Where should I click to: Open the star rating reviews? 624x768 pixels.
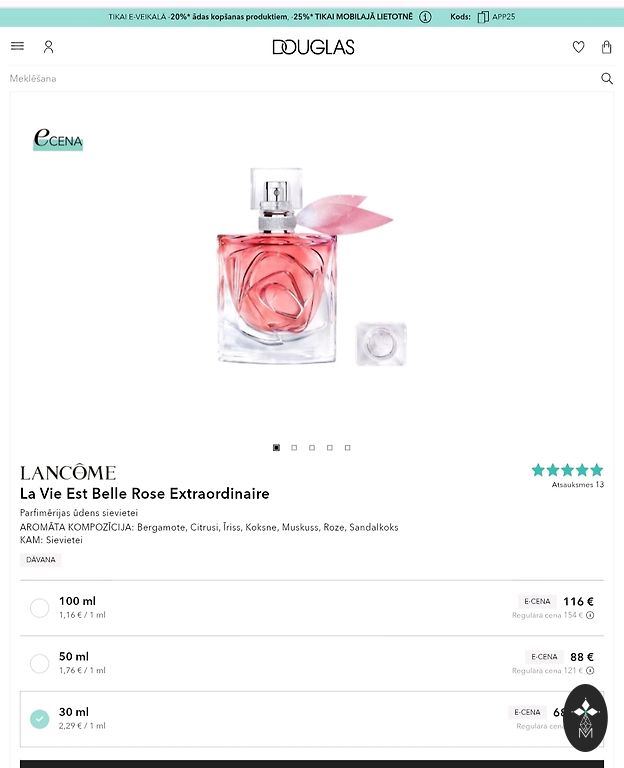pyautogui.click(x=567, y=470)
